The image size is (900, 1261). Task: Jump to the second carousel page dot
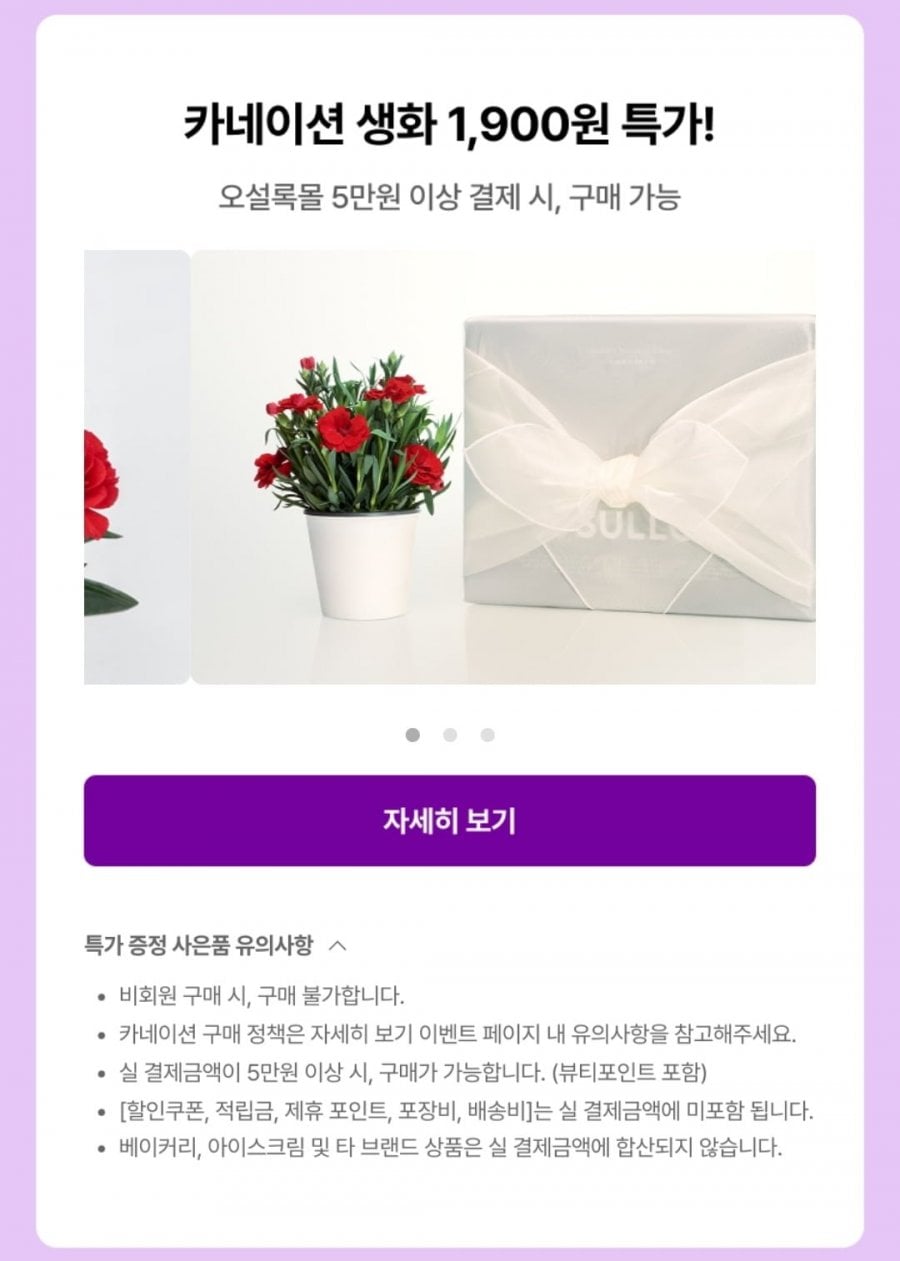pyautogui.click(x=450, y=735)
